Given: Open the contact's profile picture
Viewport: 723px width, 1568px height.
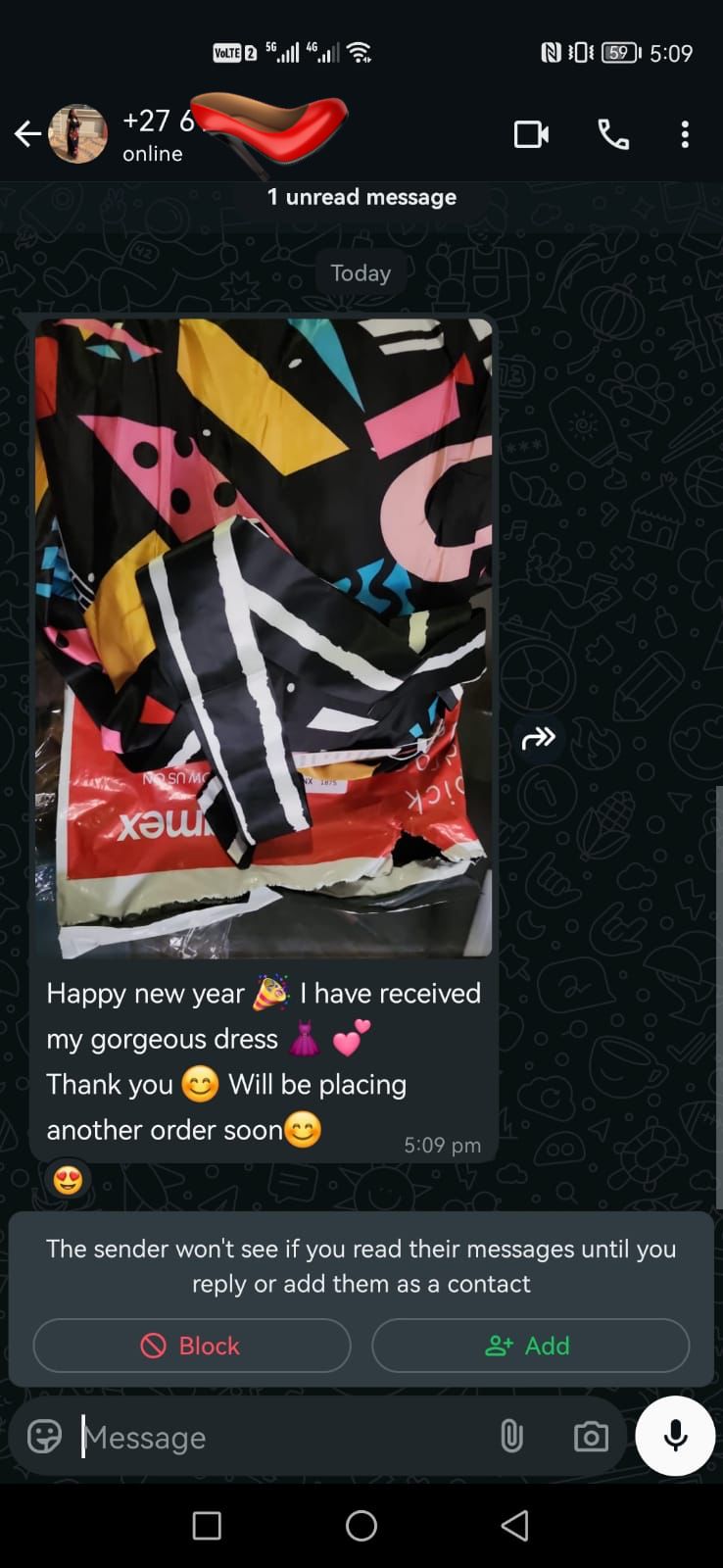Looking at the screenshot, I should [78, 134].
